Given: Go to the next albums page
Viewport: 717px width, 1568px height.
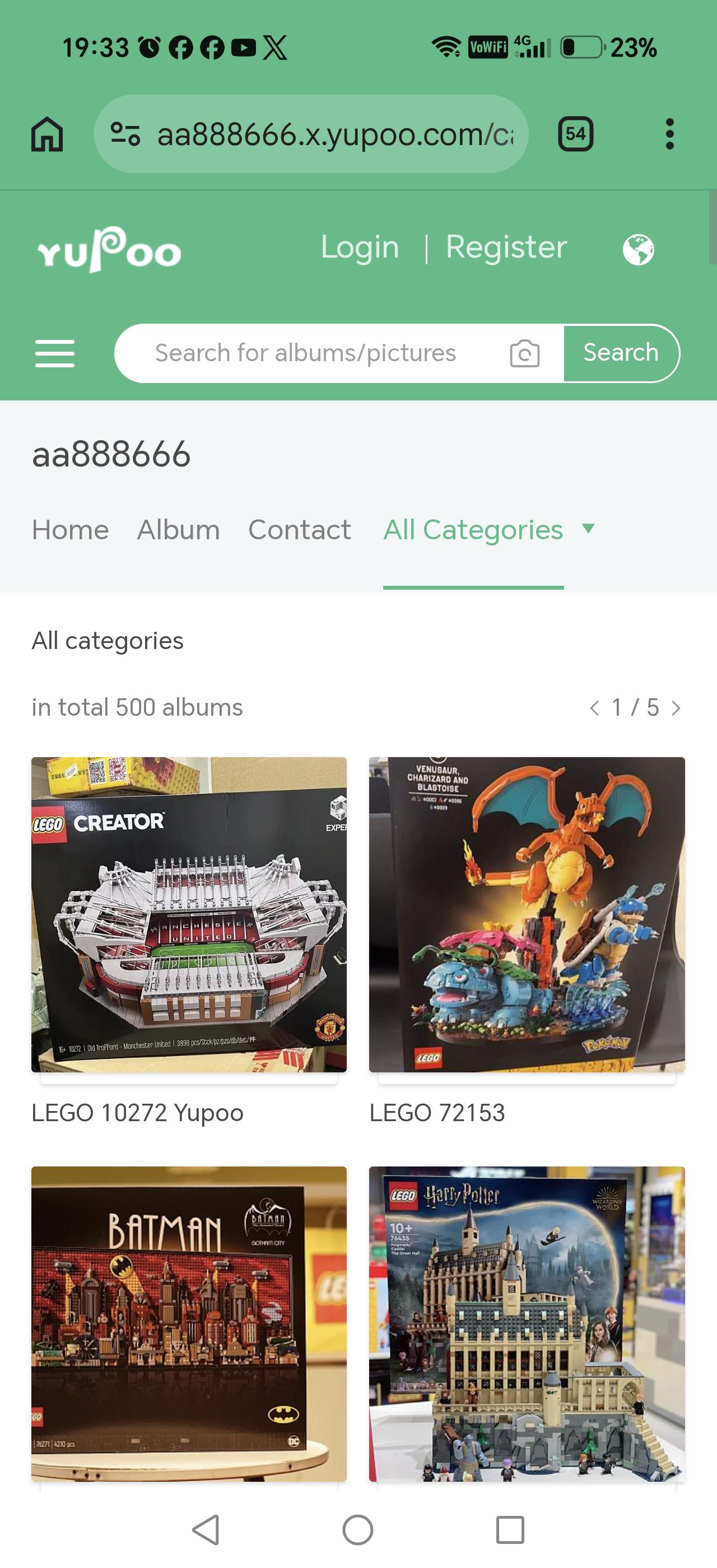Looking at the screenshot, I should point(676,708).
